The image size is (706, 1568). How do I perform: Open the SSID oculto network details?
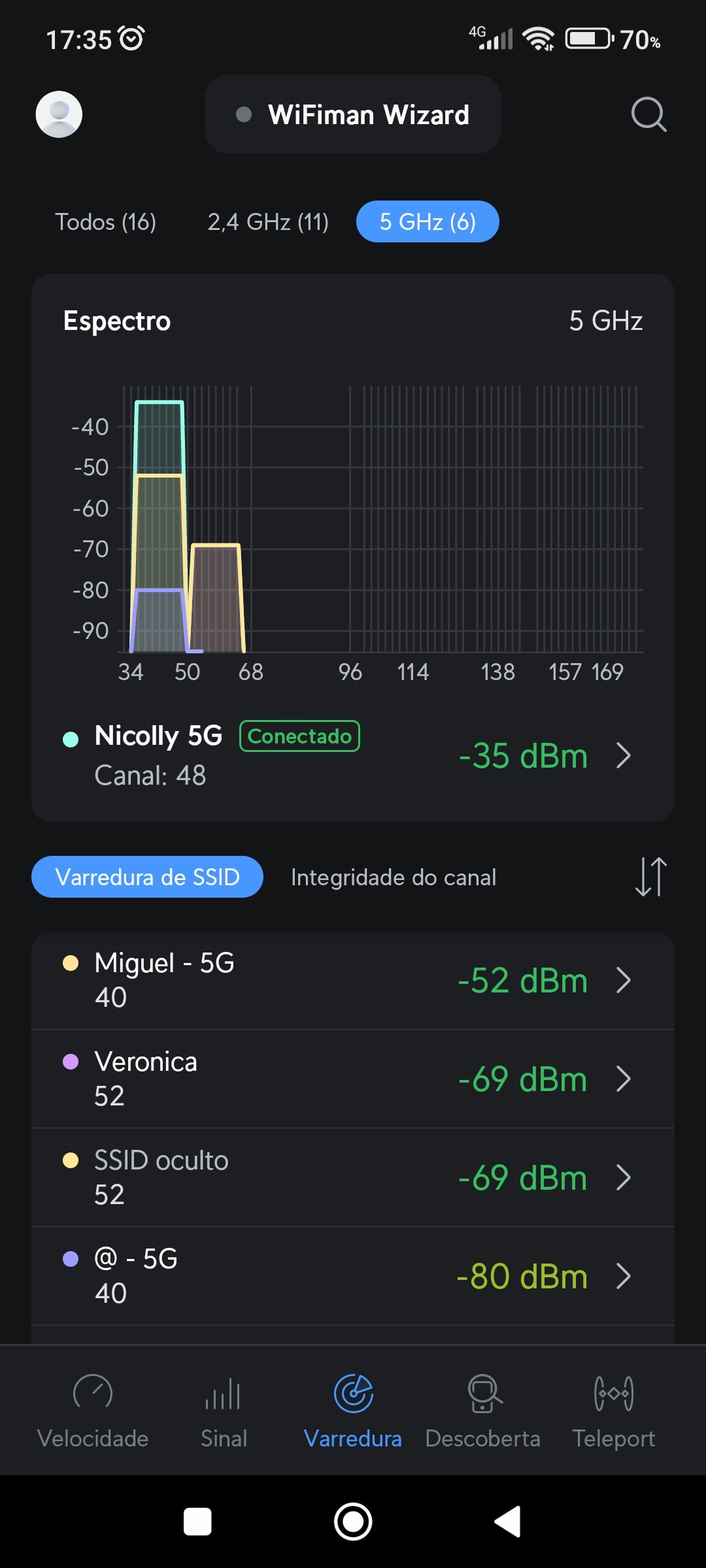(353, 1177)
